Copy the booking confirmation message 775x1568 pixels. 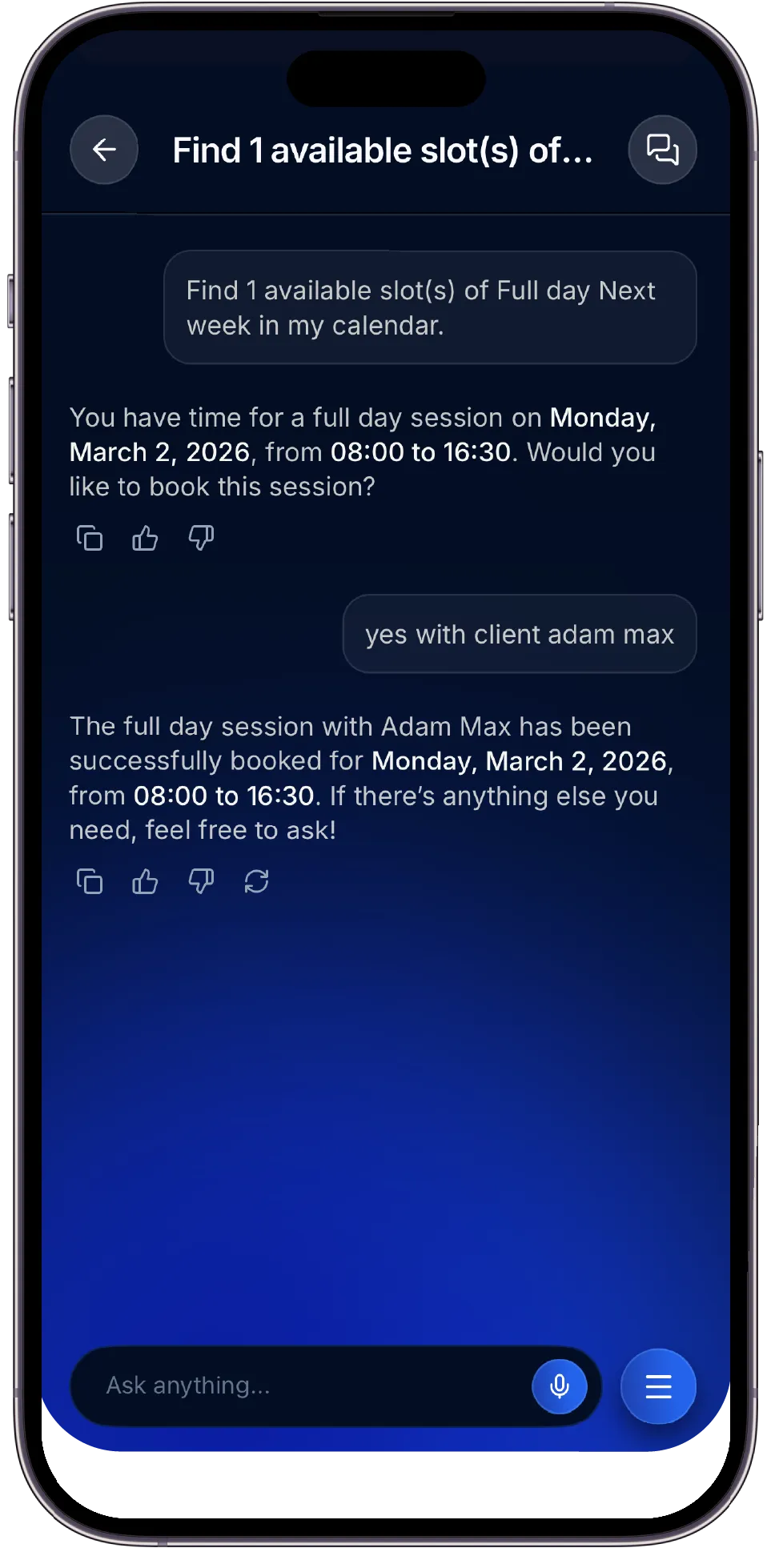pos(90,881)
